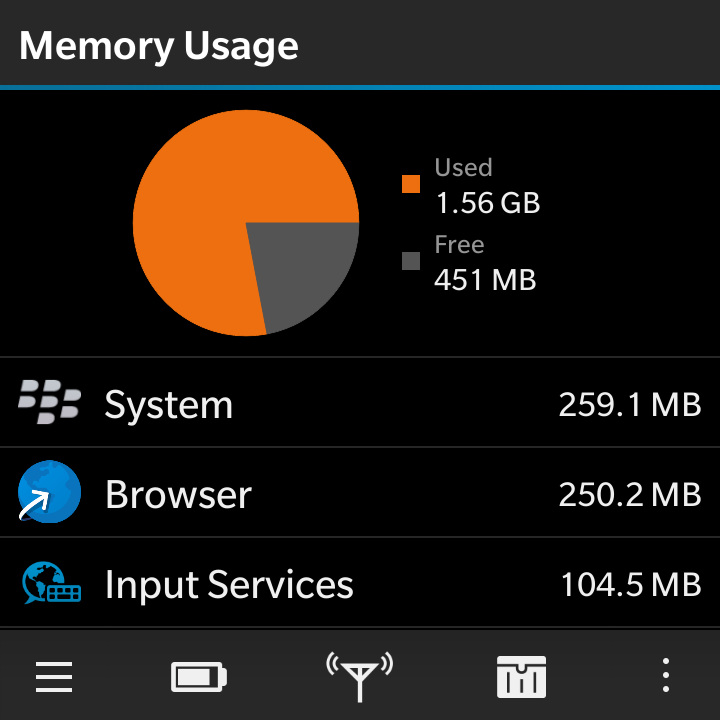Viewport: 720px width, 720px height.
Task: Switch to the antenna signal tab
Action: coord(360,676)
